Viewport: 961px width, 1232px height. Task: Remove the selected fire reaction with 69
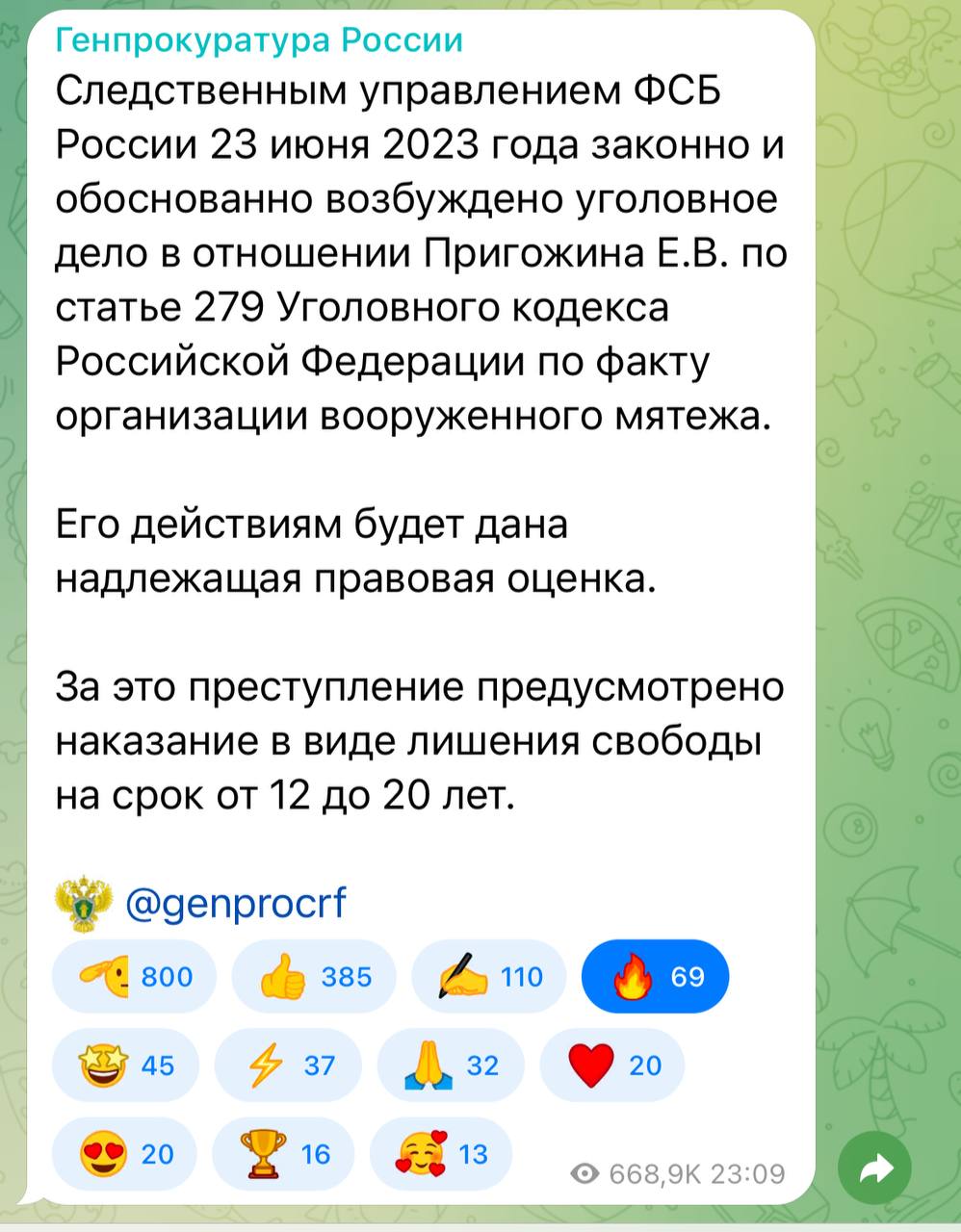(655, 976)
